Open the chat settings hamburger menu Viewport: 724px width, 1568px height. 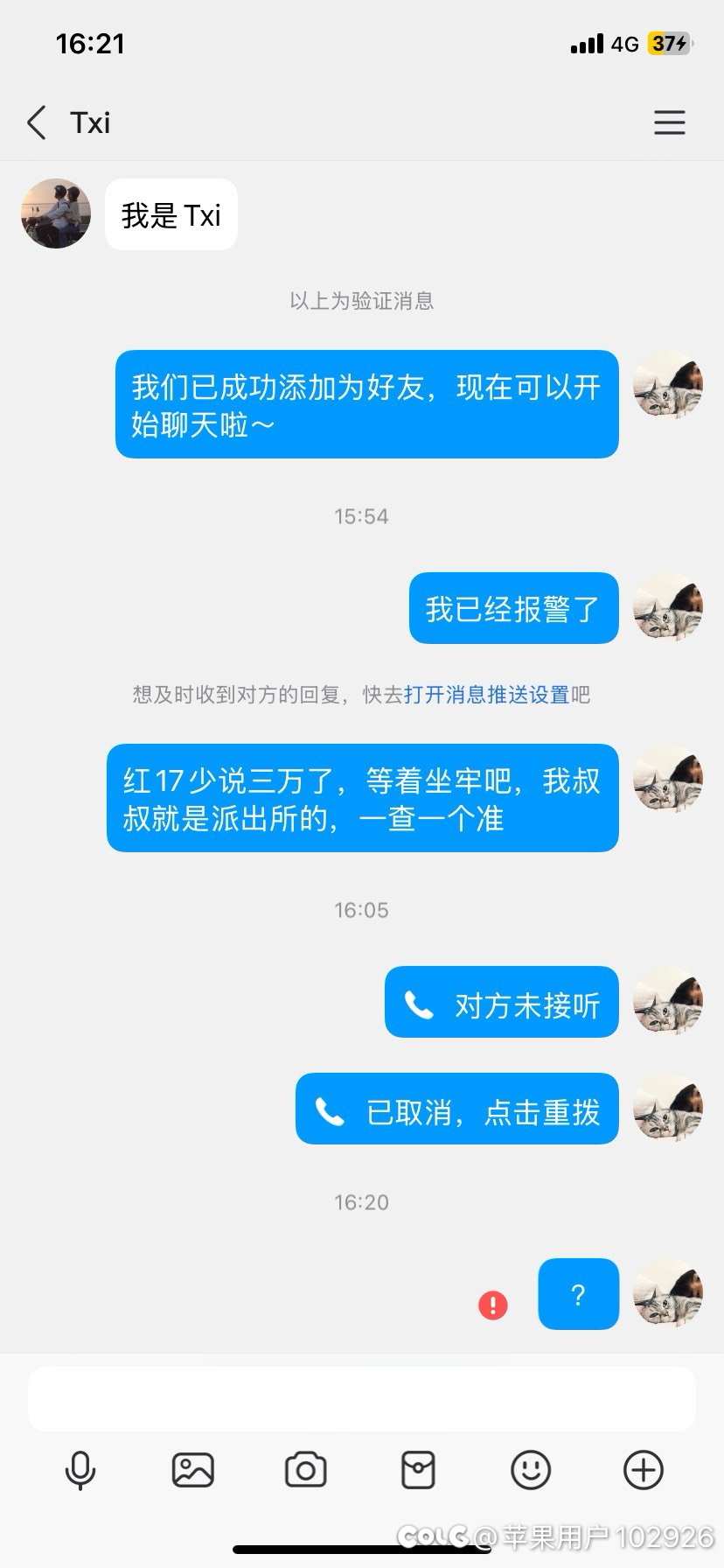[670, 122]
